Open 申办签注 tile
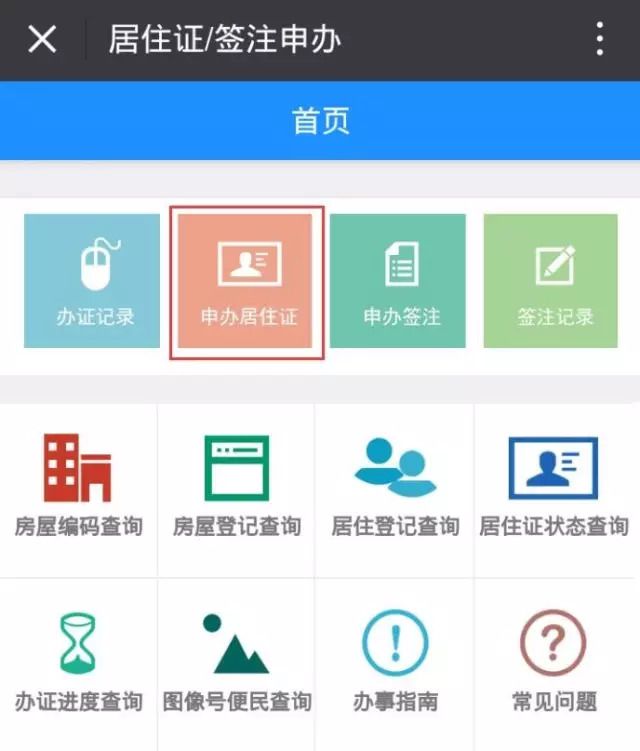Image resolution: width=640 pixels, height=751 pixels. pos(398,281)
